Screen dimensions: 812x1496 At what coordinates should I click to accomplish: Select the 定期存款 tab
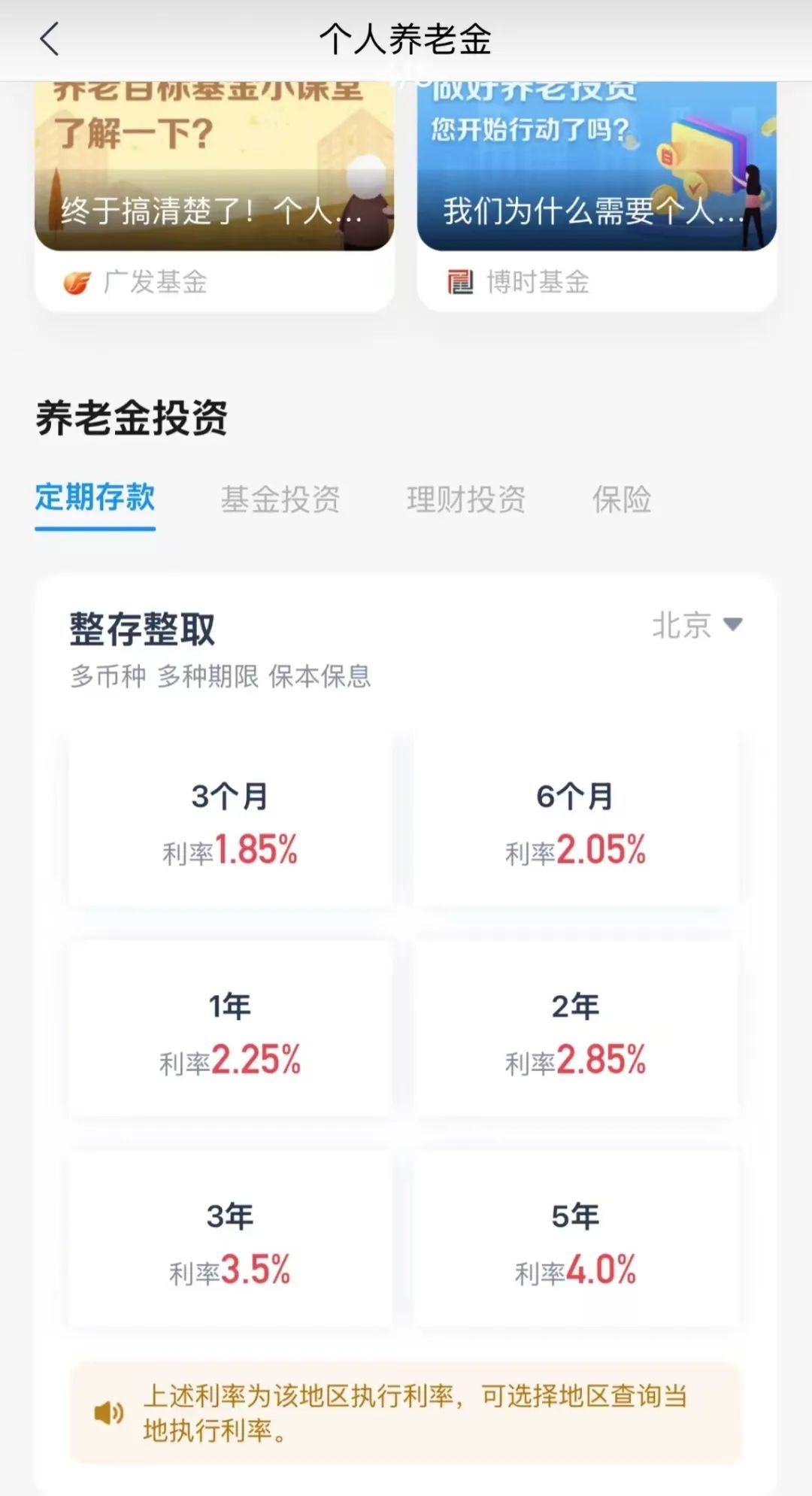pos(95,499)
